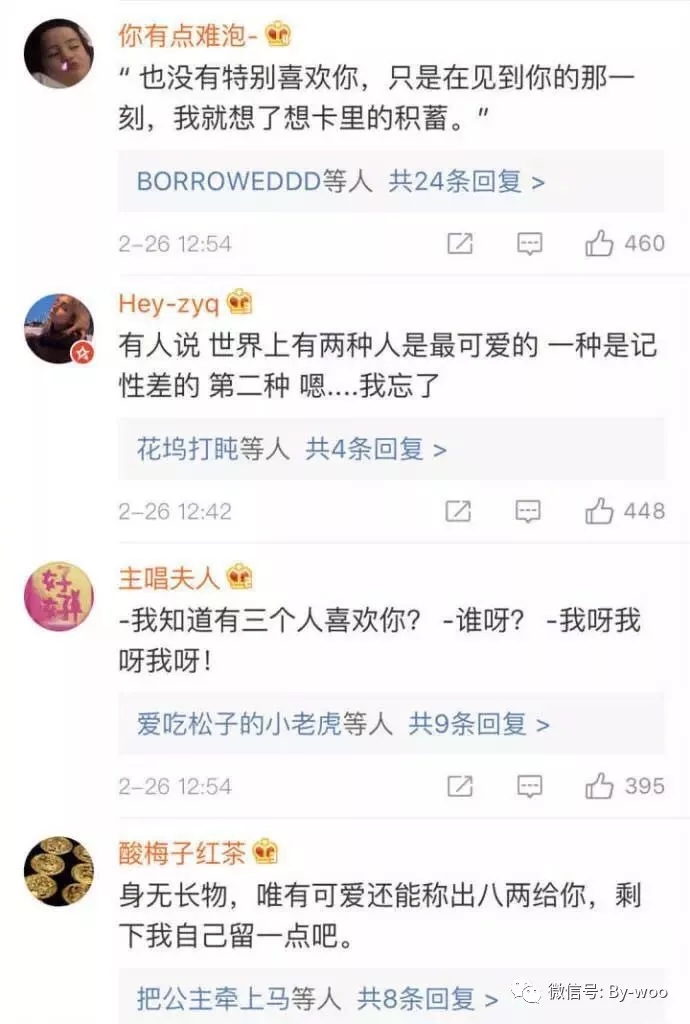Open comment reply icon under Hey-zyq's comment
This screenshot has width=690, height=1024.
pos(528,512)
